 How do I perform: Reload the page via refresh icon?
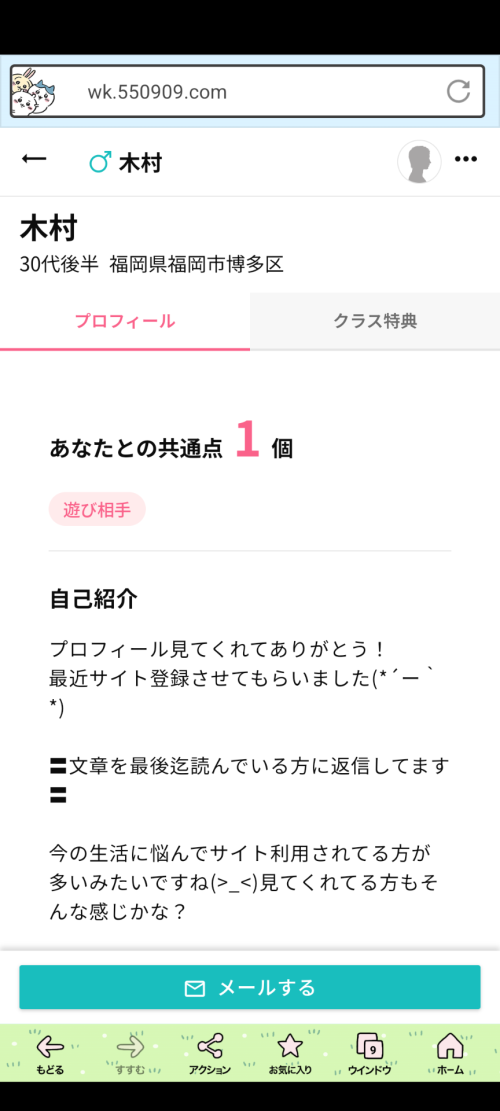pyautogui.click(x=458, y=91)
